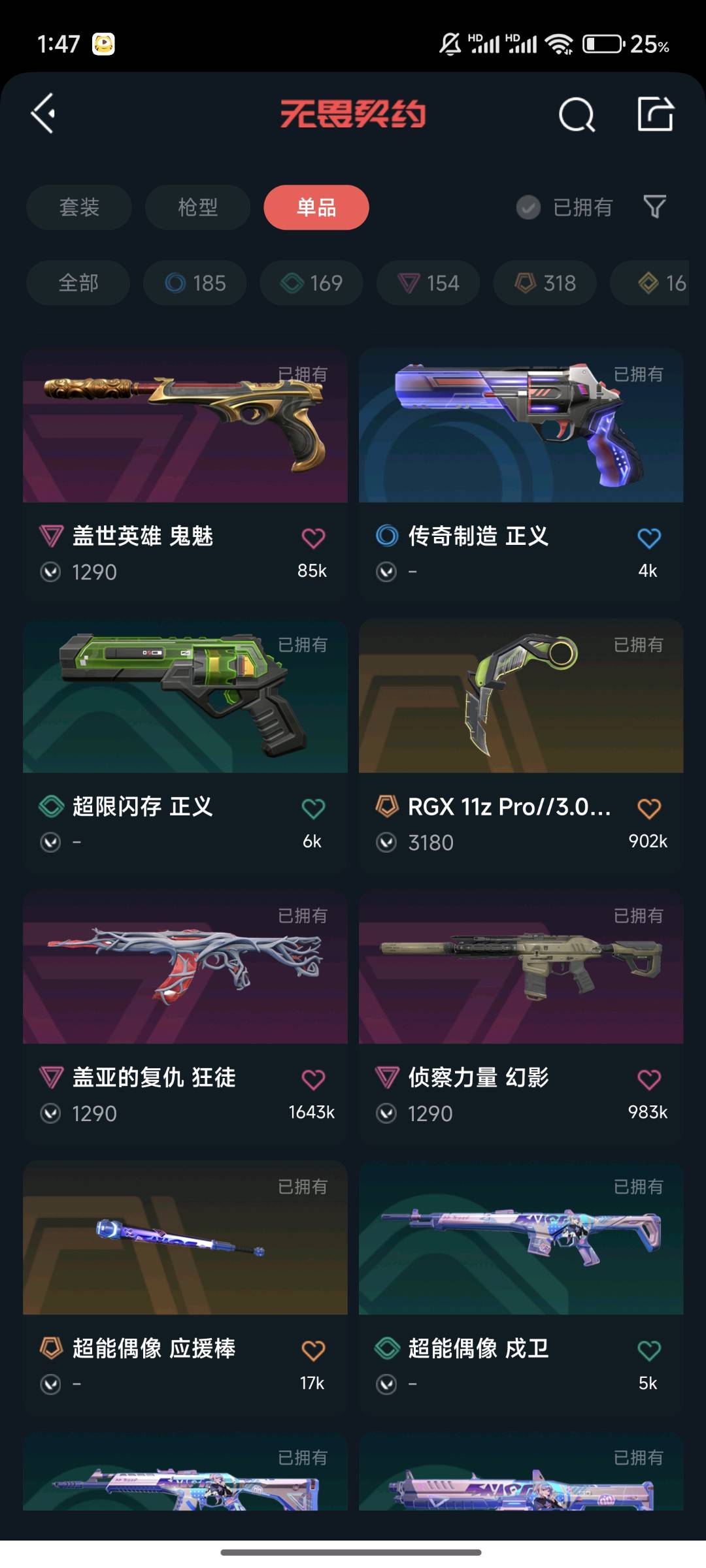Filter by the 185 blue tier chip

point(195,283)
